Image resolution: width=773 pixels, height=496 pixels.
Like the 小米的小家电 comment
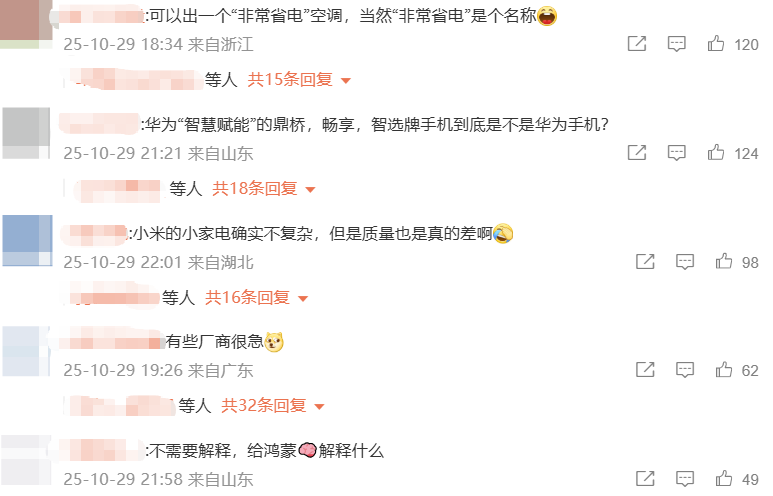[724, 262]
